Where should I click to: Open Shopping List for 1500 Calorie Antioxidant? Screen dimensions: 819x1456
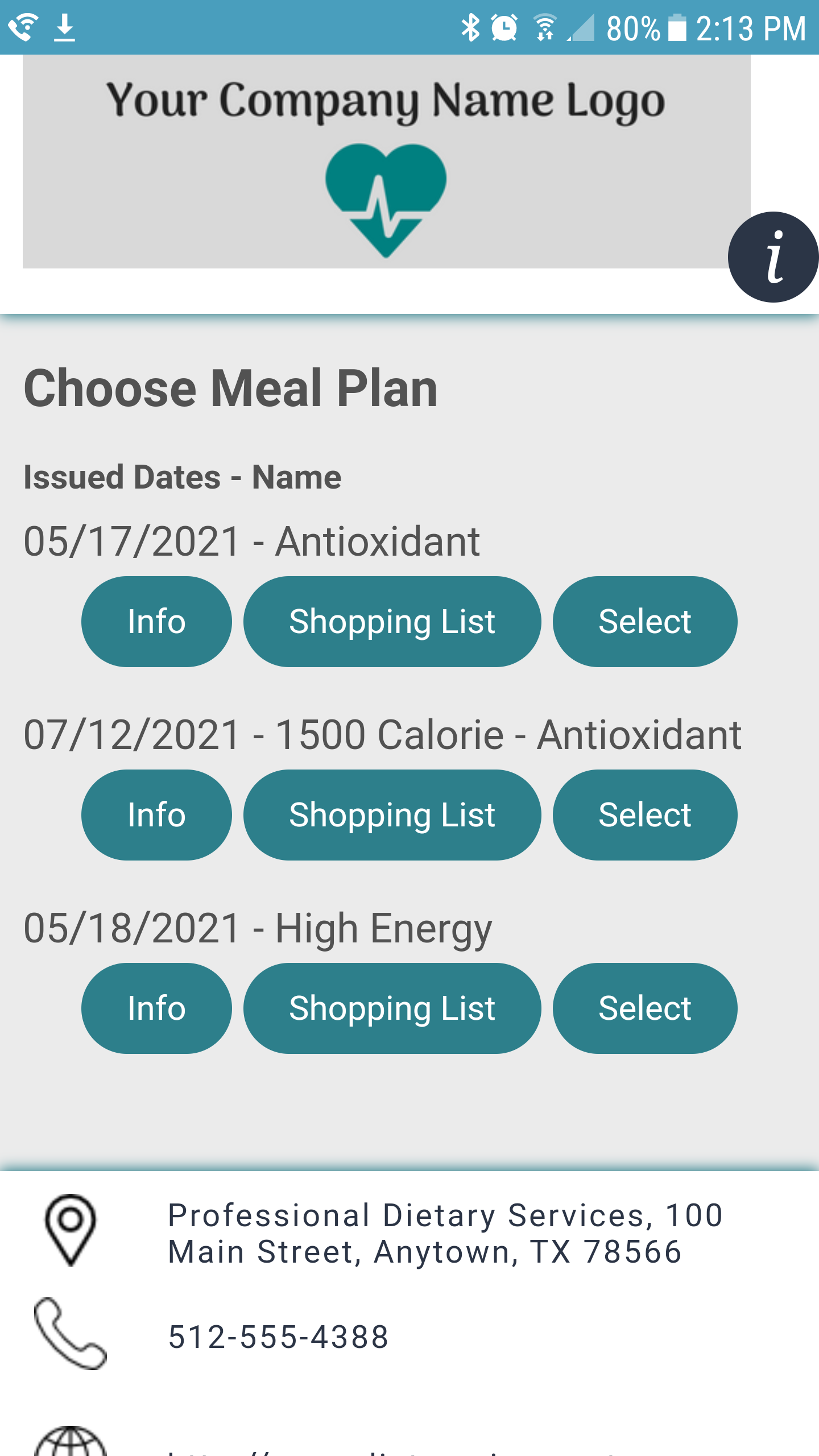point(392,815)
